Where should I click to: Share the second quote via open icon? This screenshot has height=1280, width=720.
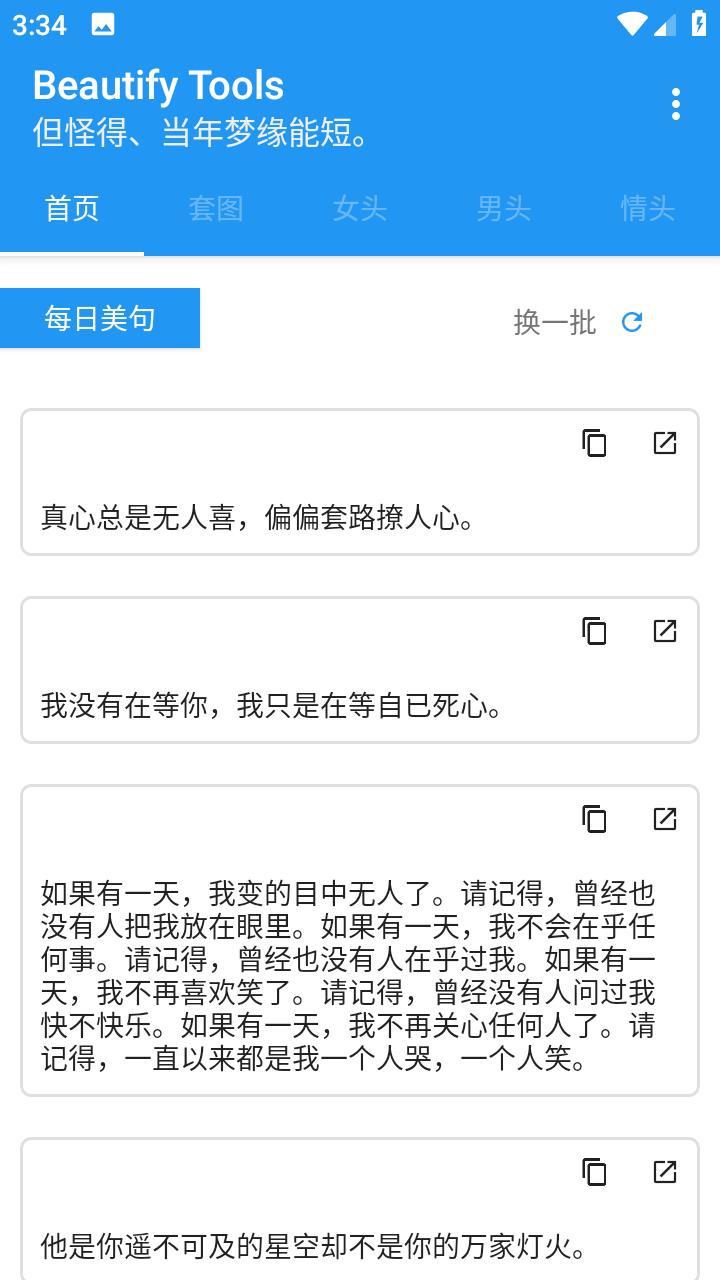pos(665,632)
